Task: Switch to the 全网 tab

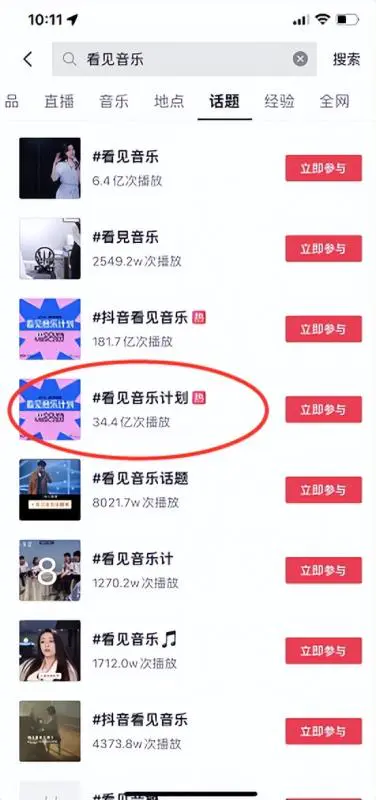Action: (334, 101)
